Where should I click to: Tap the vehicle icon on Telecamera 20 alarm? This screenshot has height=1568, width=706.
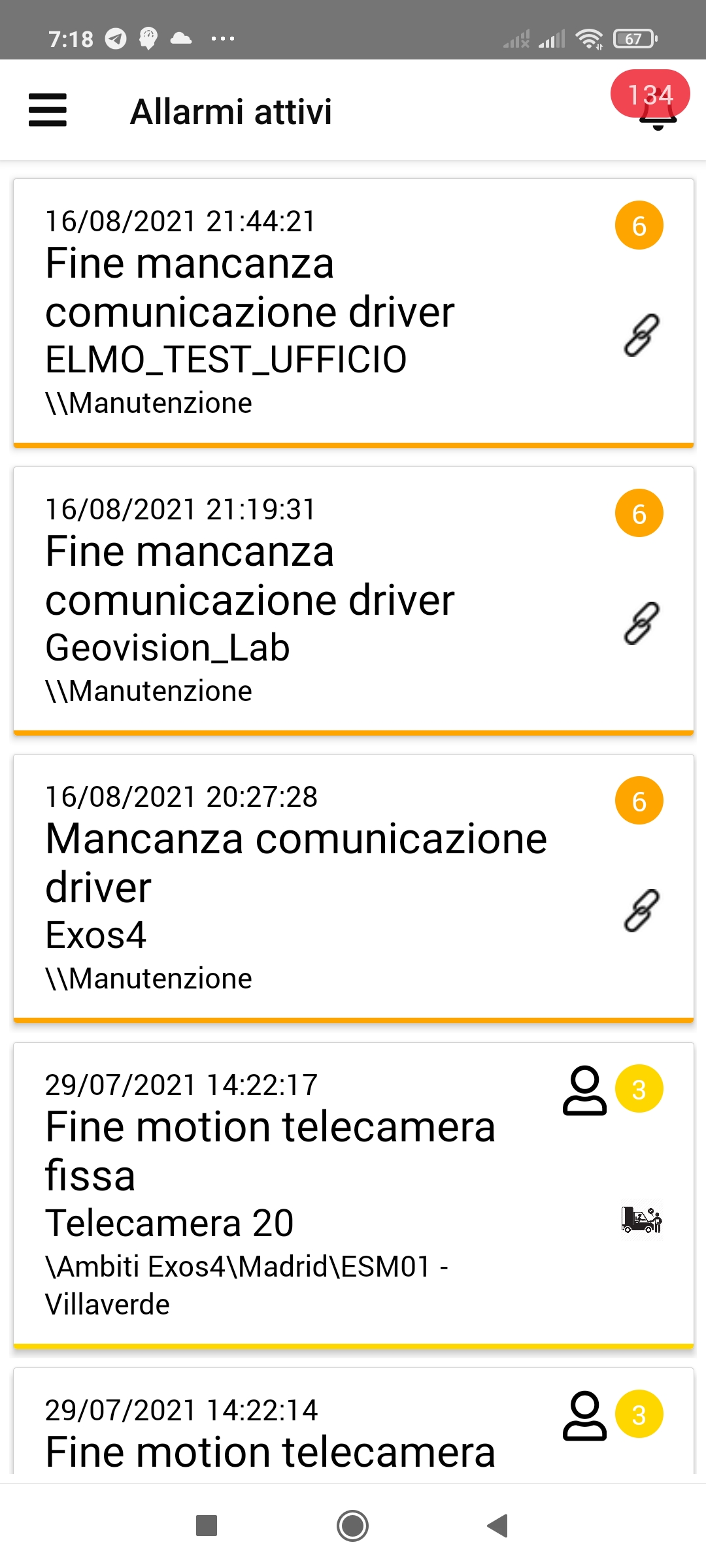641,1219
